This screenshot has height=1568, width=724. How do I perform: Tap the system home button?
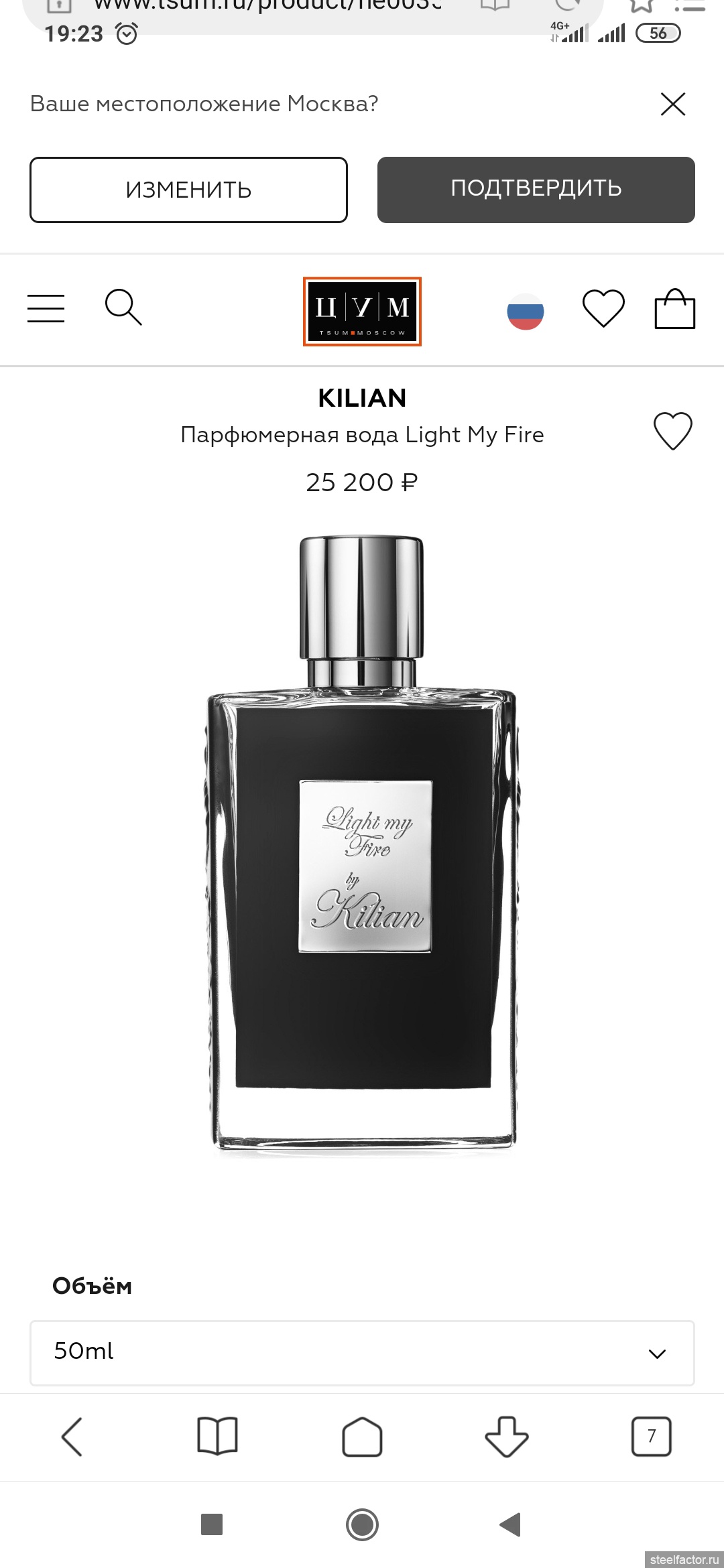362,1525
